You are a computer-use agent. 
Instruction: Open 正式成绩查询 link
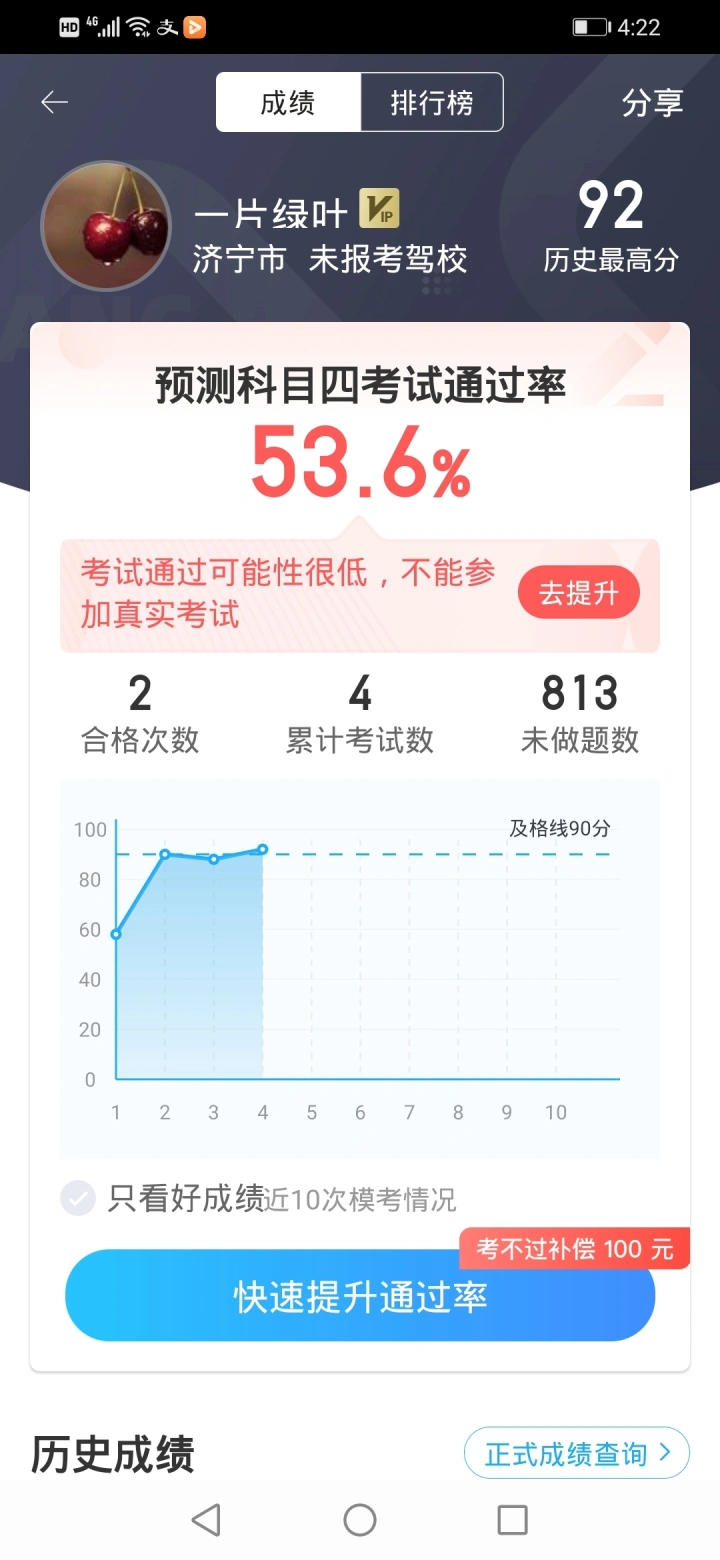point(577,1453)
